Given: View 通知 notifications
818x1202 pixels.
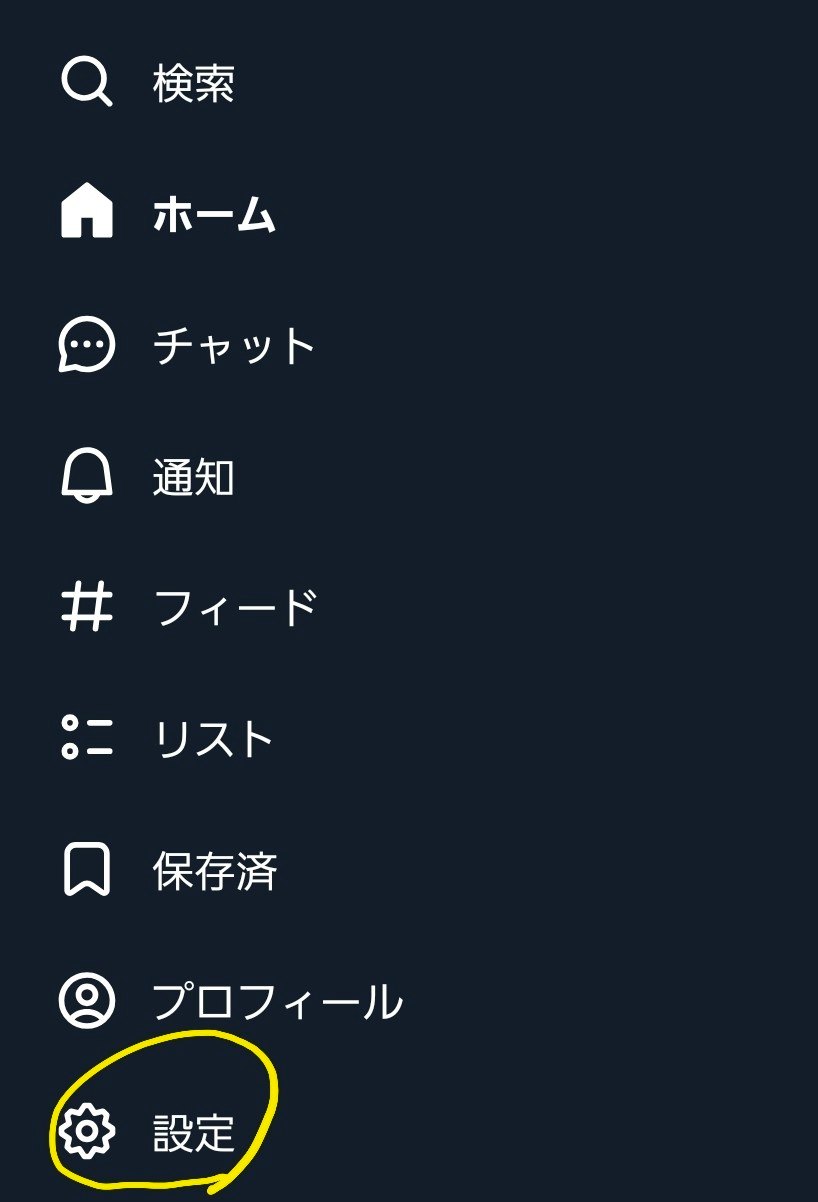Looking at the screenshot, I should (192, 477).
